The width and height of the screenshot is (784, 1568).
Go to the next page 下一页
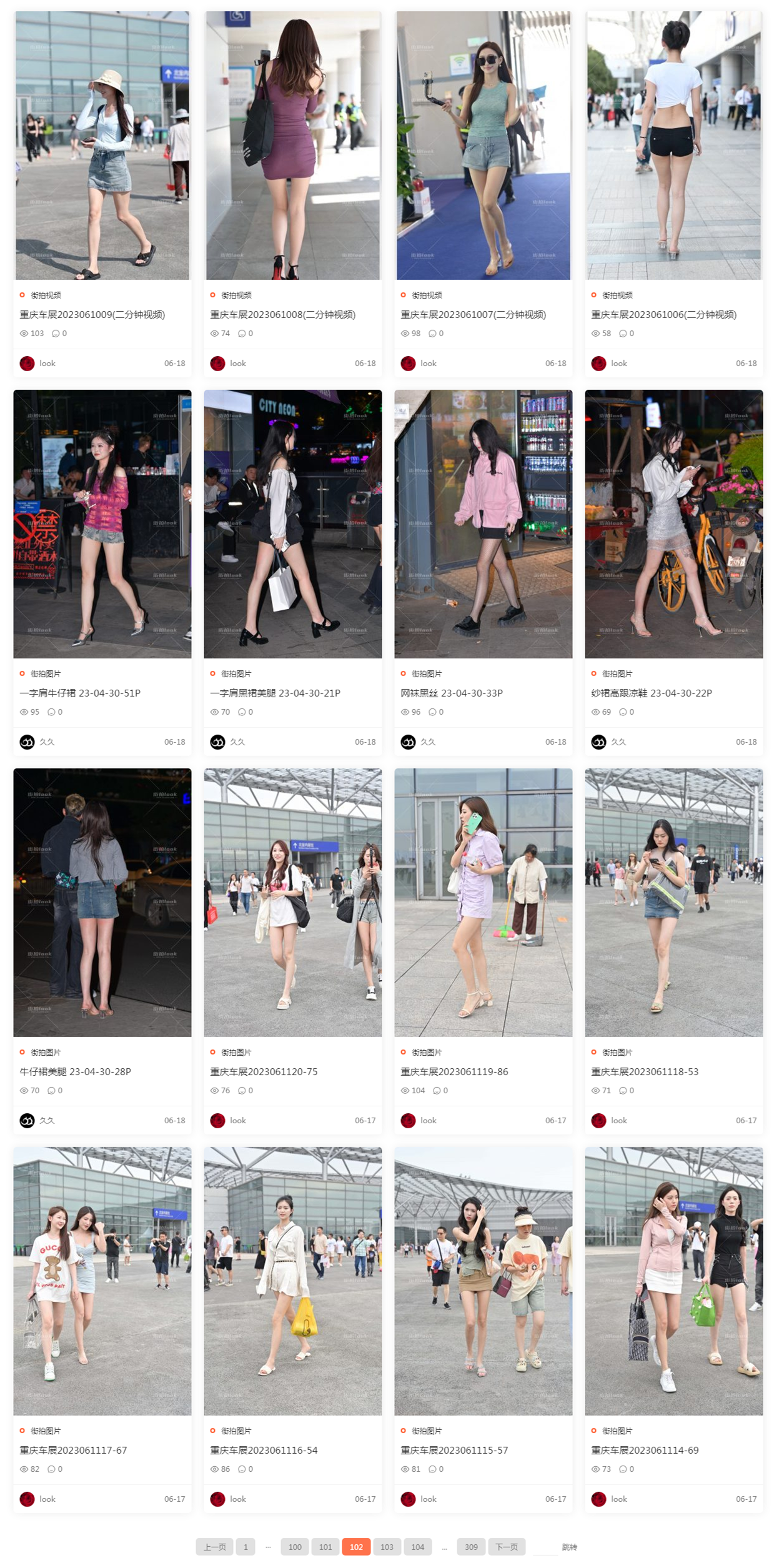[506, 1547]
